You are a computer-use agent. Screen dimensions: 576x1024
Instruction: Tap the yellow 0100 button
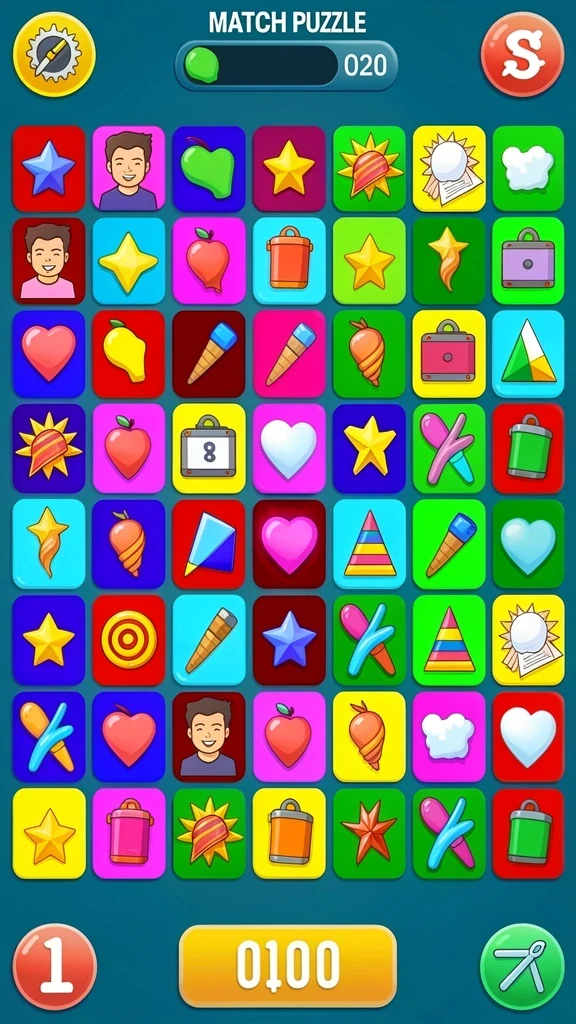(288, 966)
